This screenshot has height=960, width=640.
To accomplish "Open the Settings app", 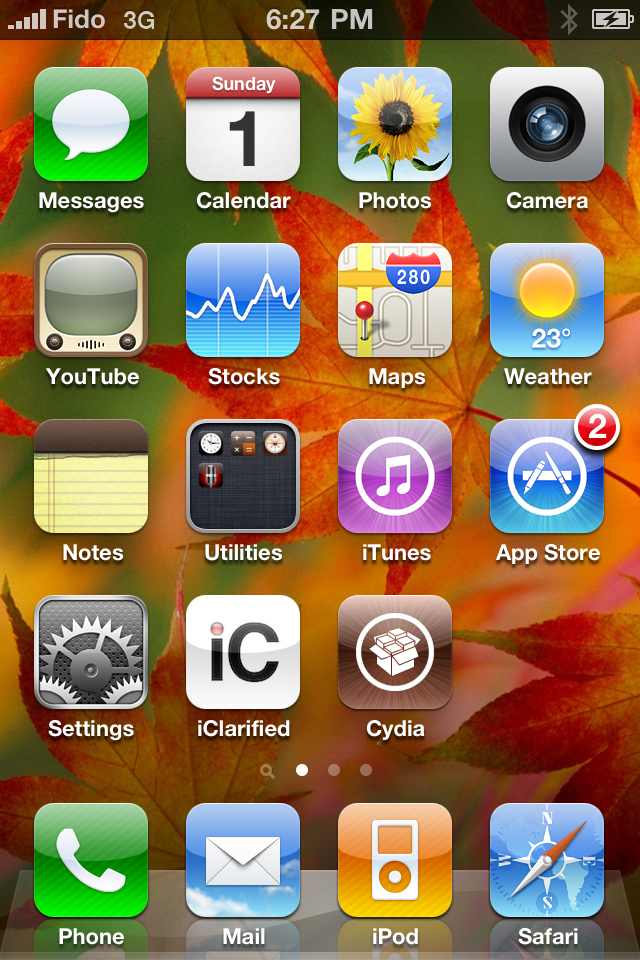I will click(91, 652).
